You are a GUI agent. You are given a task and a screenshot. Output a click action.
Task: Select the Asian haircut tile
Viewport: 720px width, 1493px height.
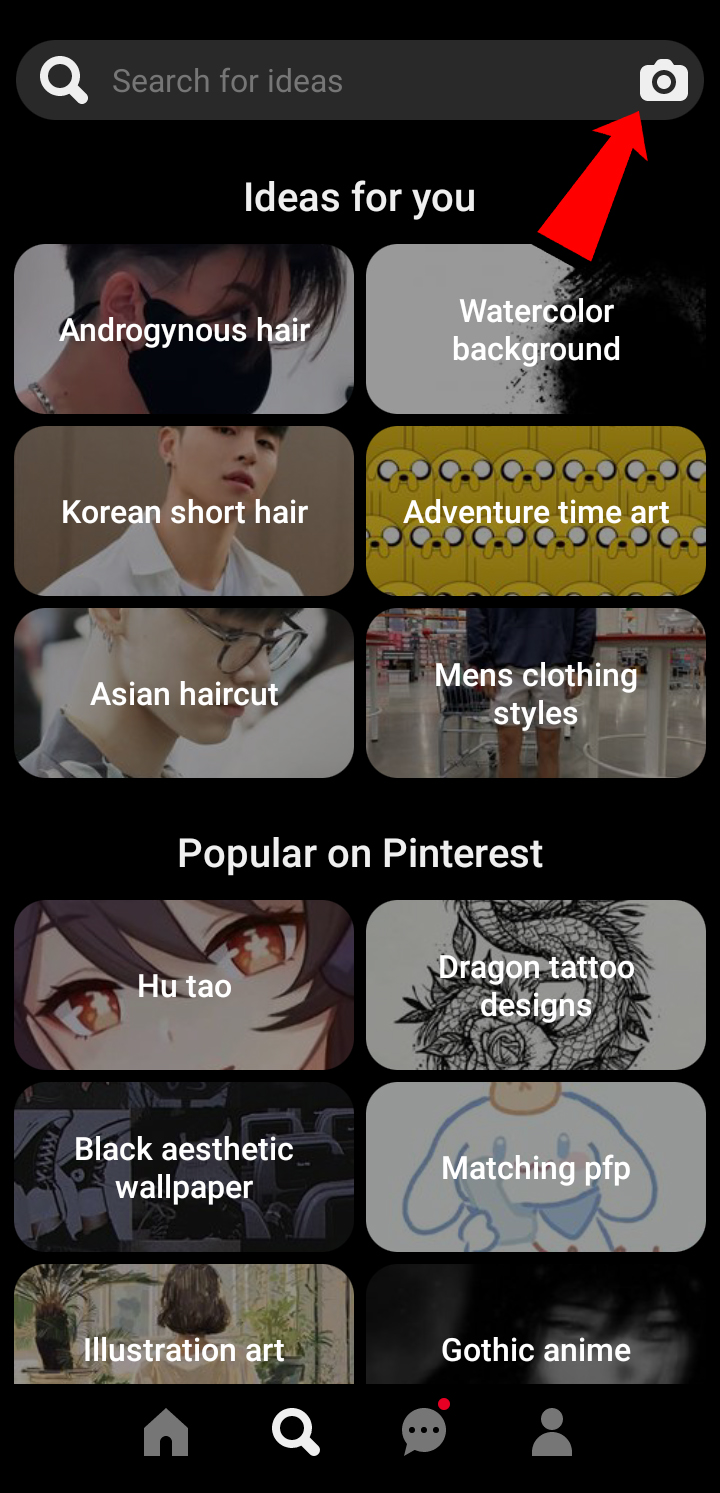tap(184, 693)
